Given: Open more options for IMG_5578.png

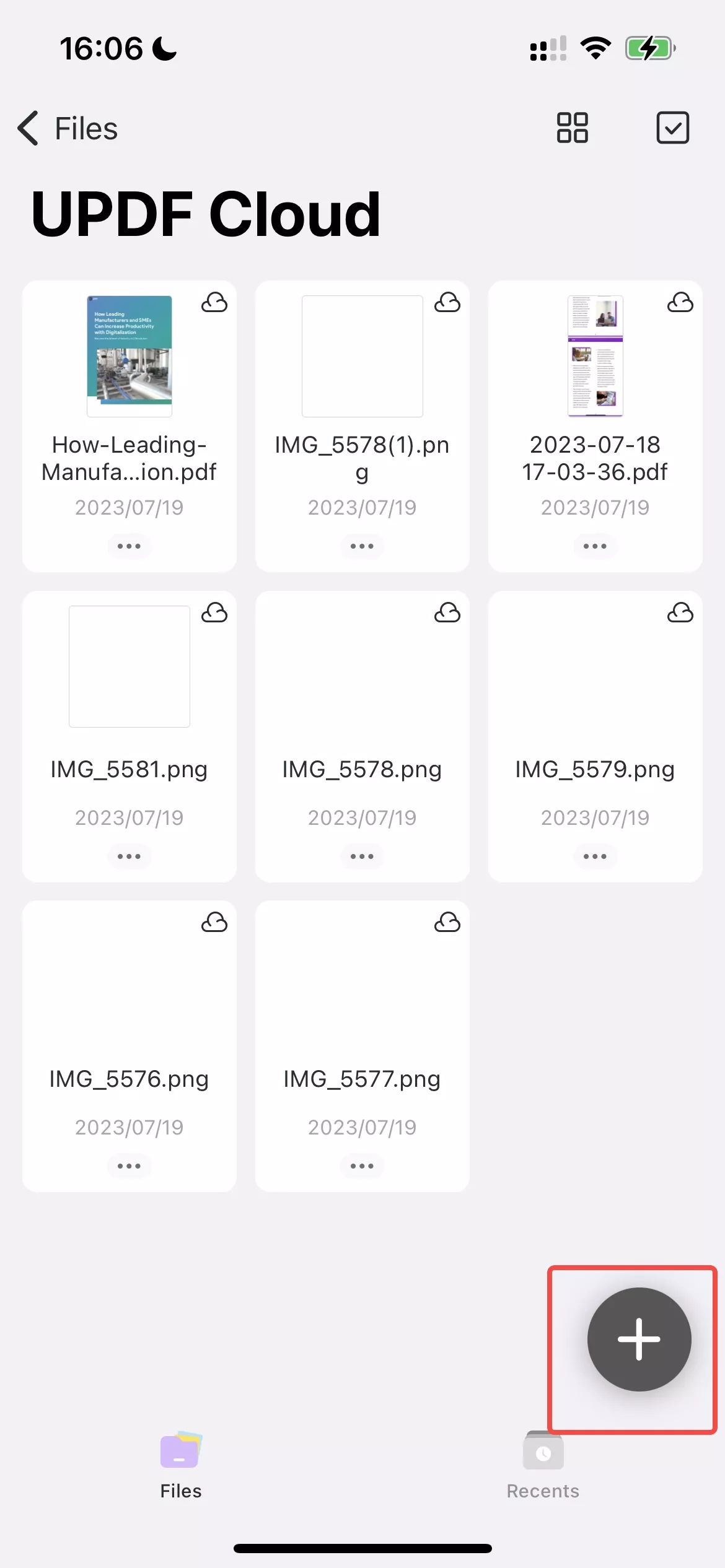Looking at the screenshot, I should [x=362, y=856].
